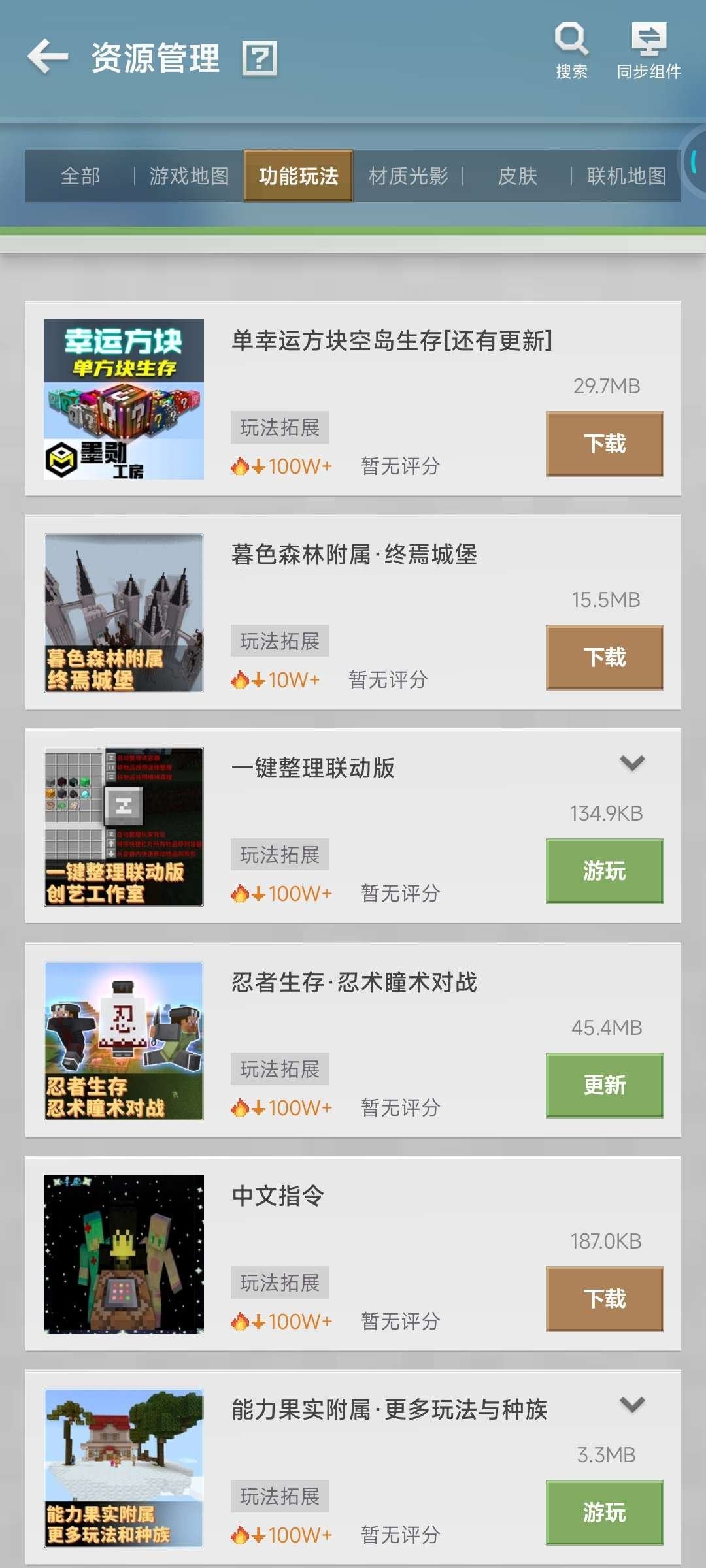
Task: Click the fire download counter on 单幸运方块空岛生存
Action: (243, 465)
